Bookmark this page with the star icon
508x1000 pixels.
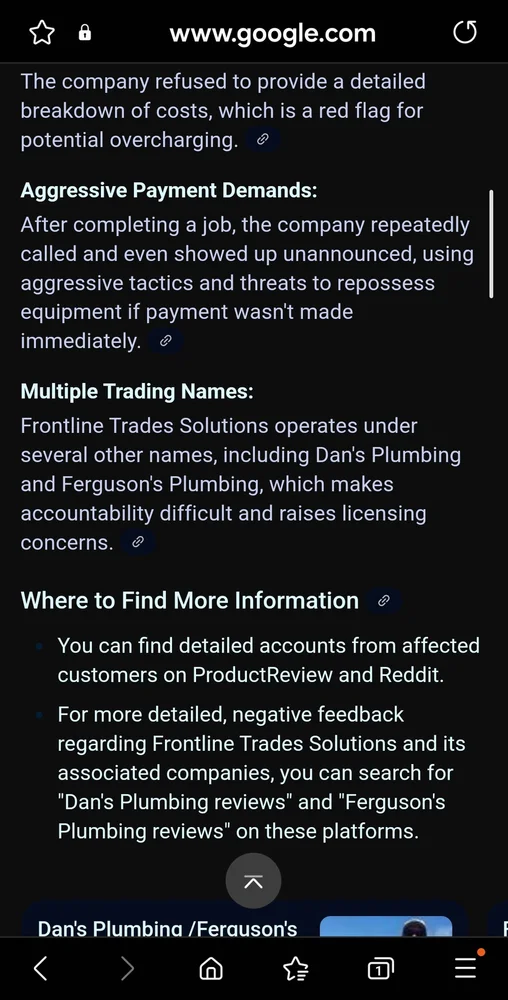tap(42, 33)
